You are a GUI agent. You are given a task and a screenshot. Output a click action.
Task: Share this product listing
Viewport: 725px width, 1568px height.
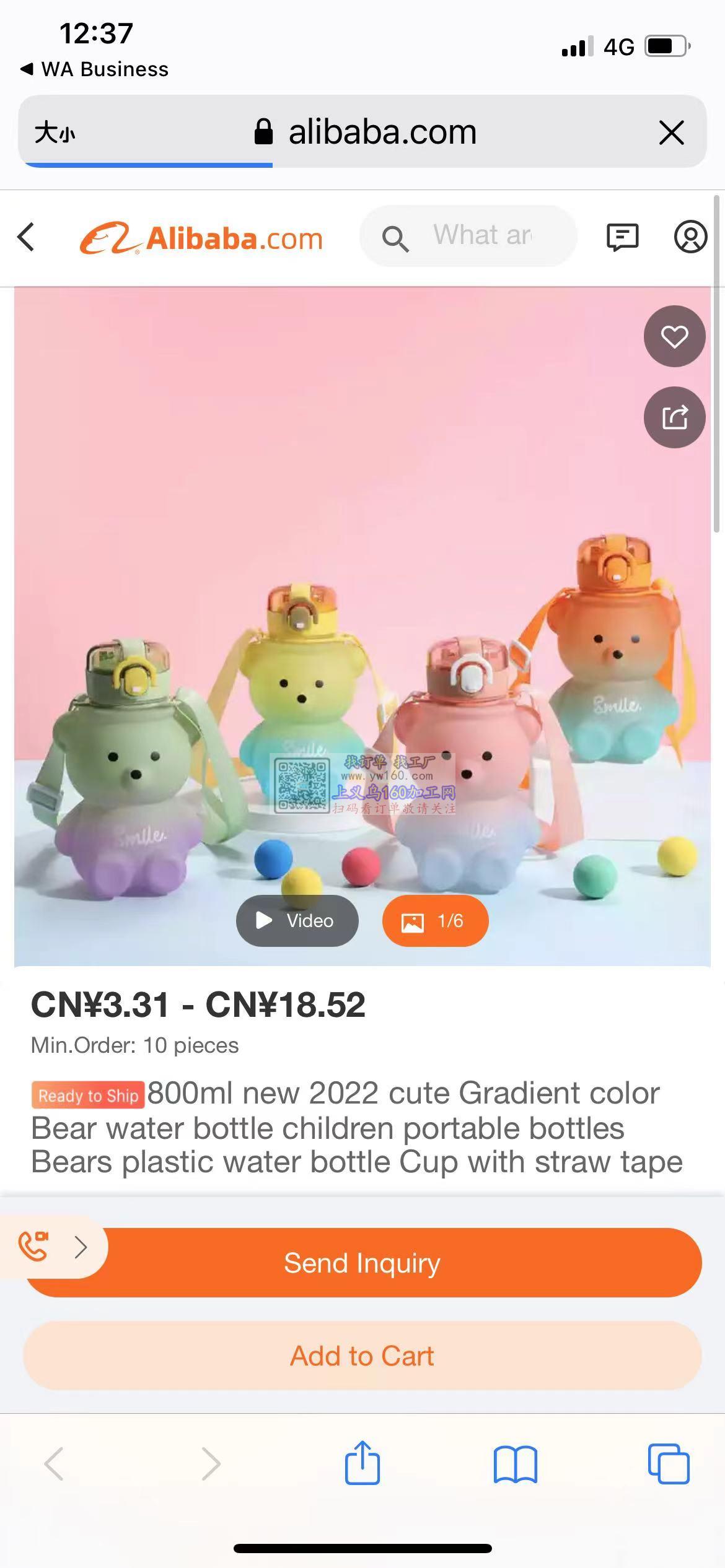coord(674,417)
